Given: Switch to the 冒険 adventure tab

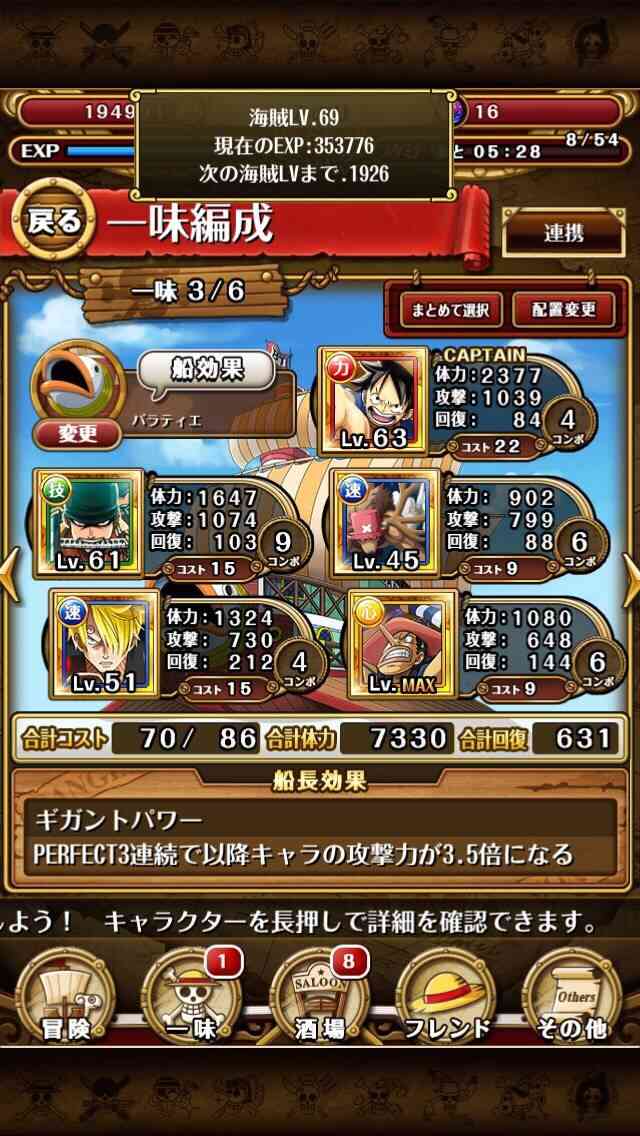Looking at the screenshot, I should pyautogui.click(x=65, y=994).
